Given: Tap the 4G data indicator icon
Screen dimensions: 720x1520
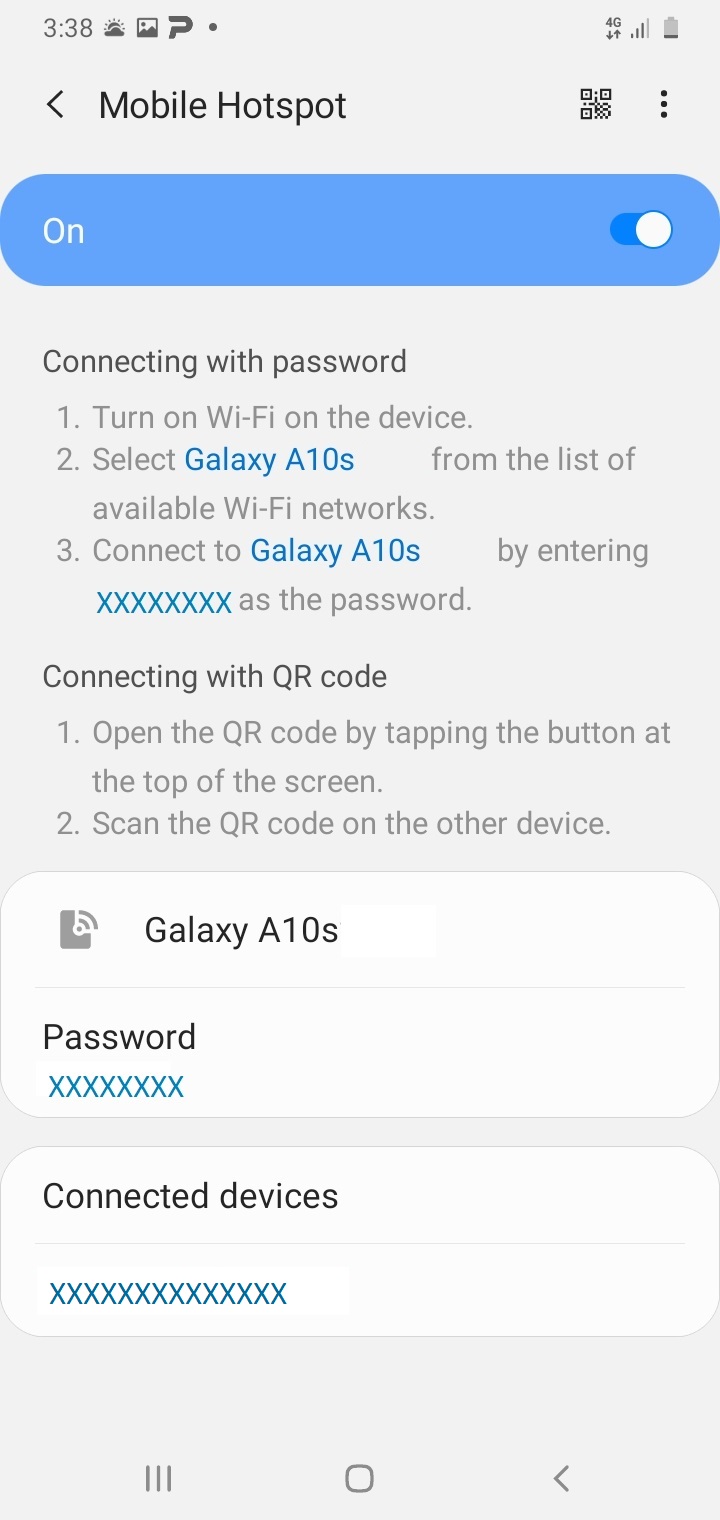Looking at the screenshot, I should pyautogui.click(x=614, y=26).
